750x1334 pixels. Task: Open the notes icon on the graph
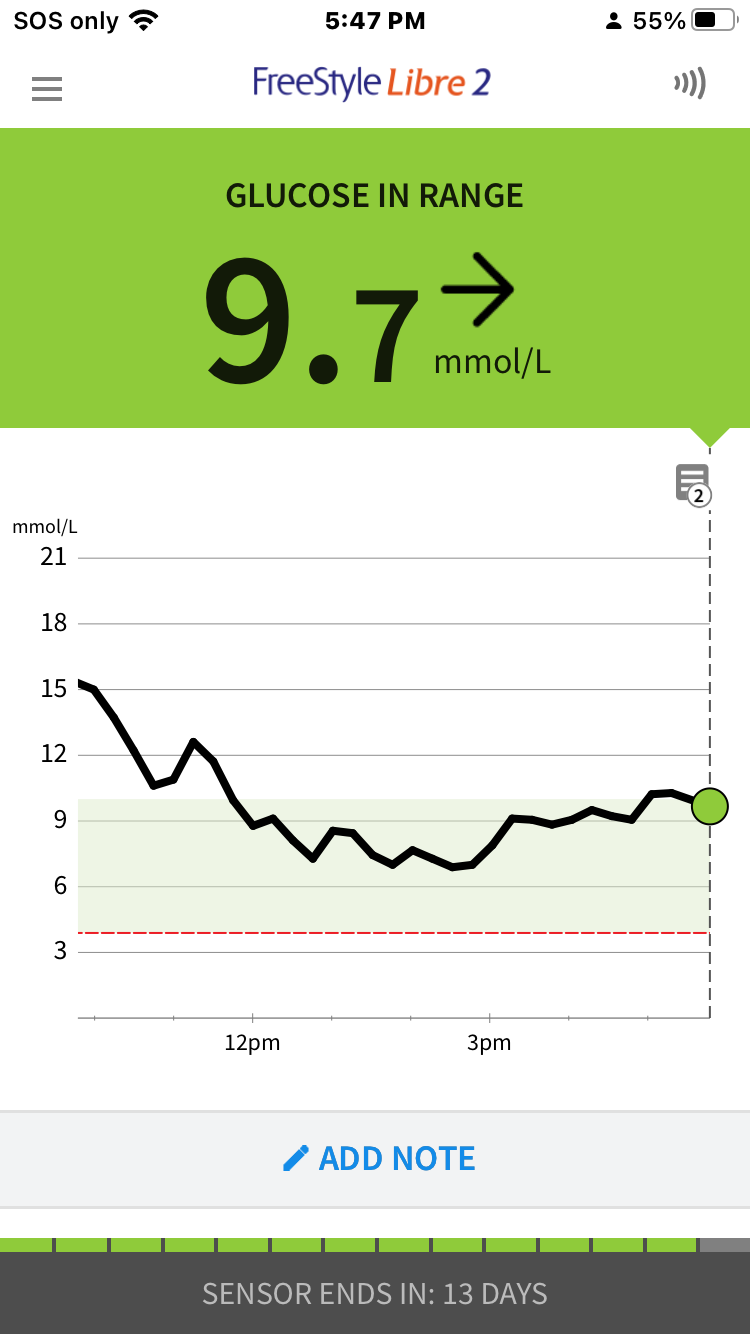click(693, 485)
